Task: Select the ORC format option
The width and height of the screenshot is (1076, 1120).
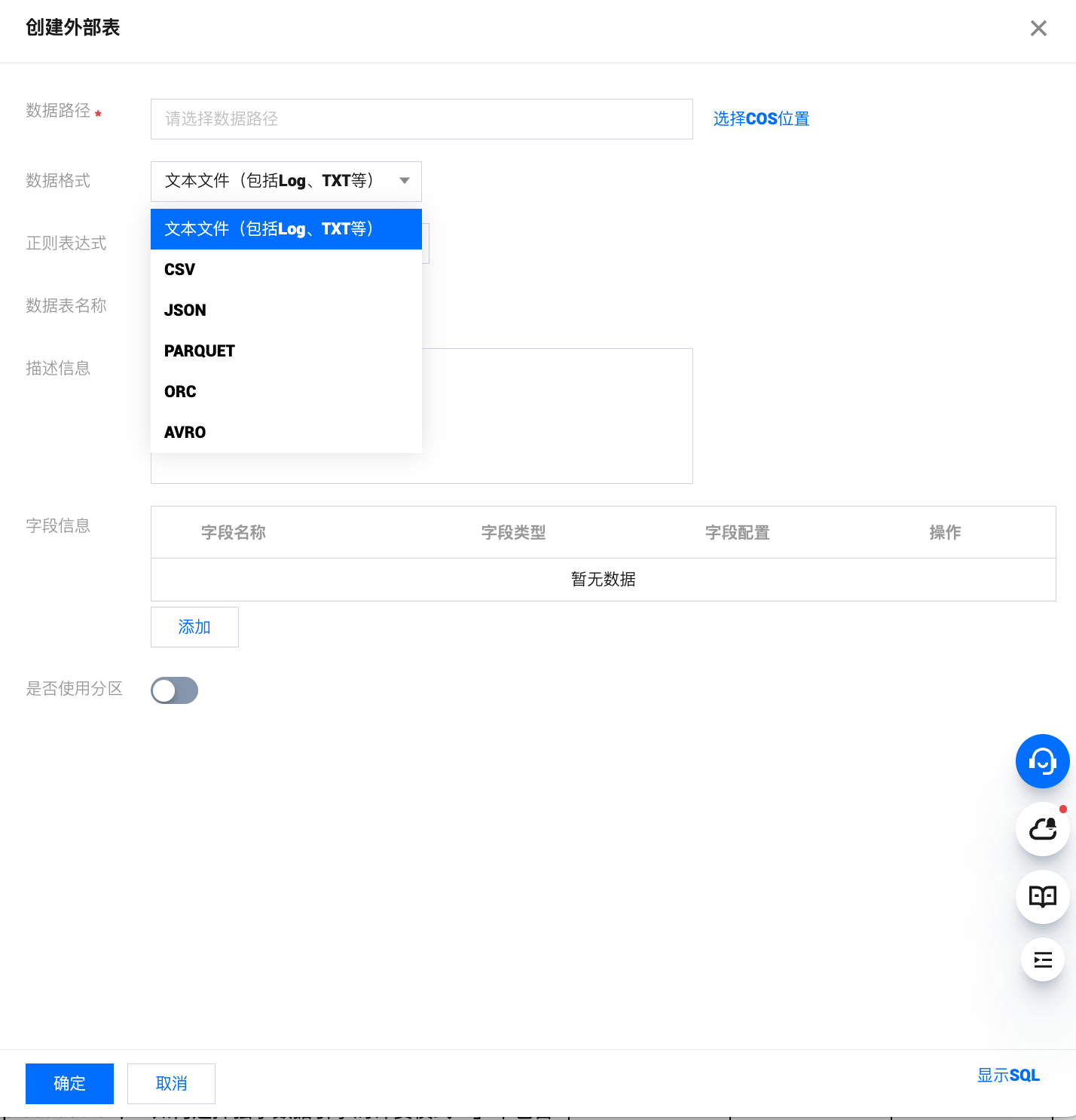Action: 286,392
